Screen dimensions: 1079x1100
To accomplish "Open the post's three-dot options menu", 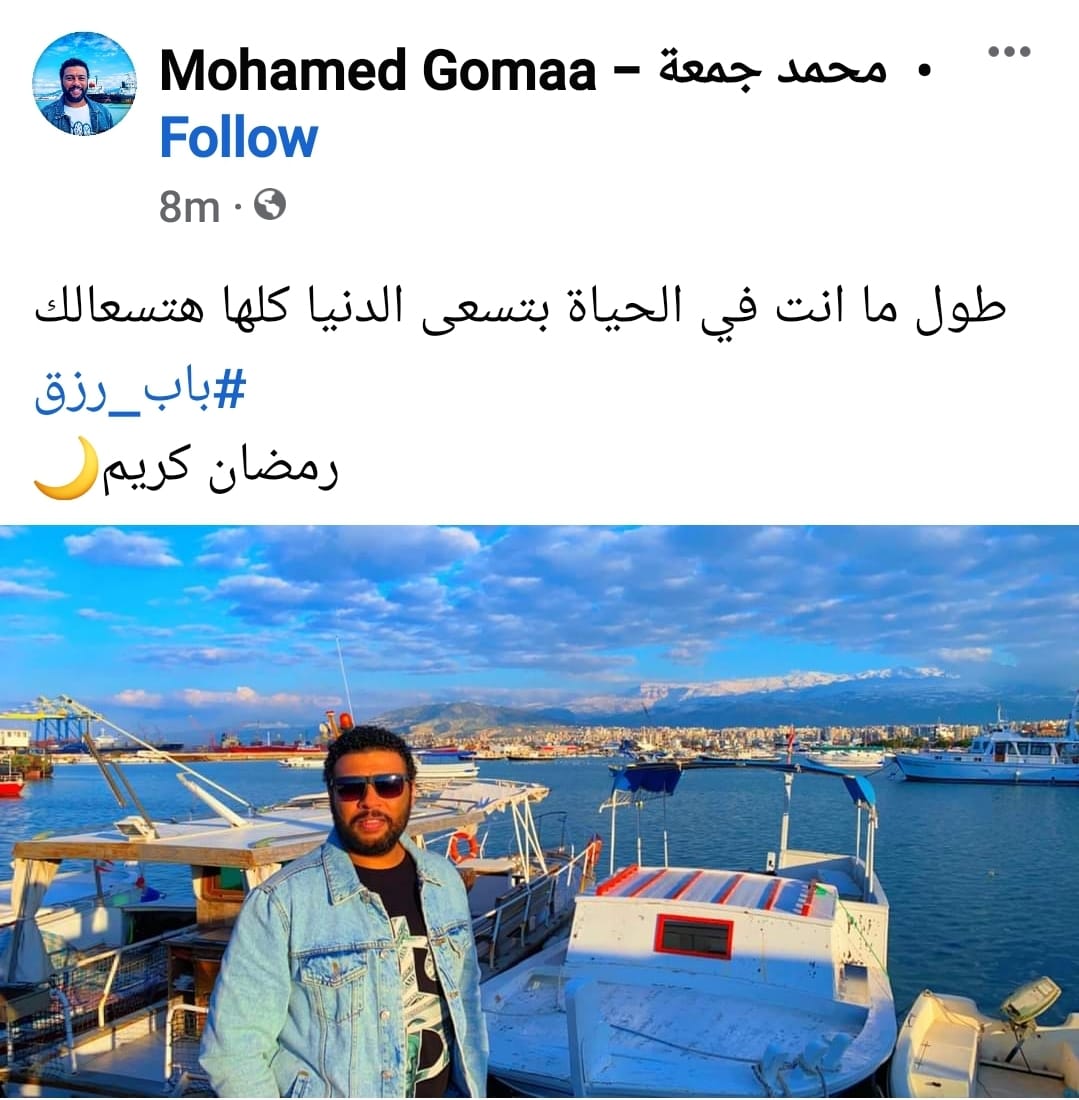I will pos(1008,53).
